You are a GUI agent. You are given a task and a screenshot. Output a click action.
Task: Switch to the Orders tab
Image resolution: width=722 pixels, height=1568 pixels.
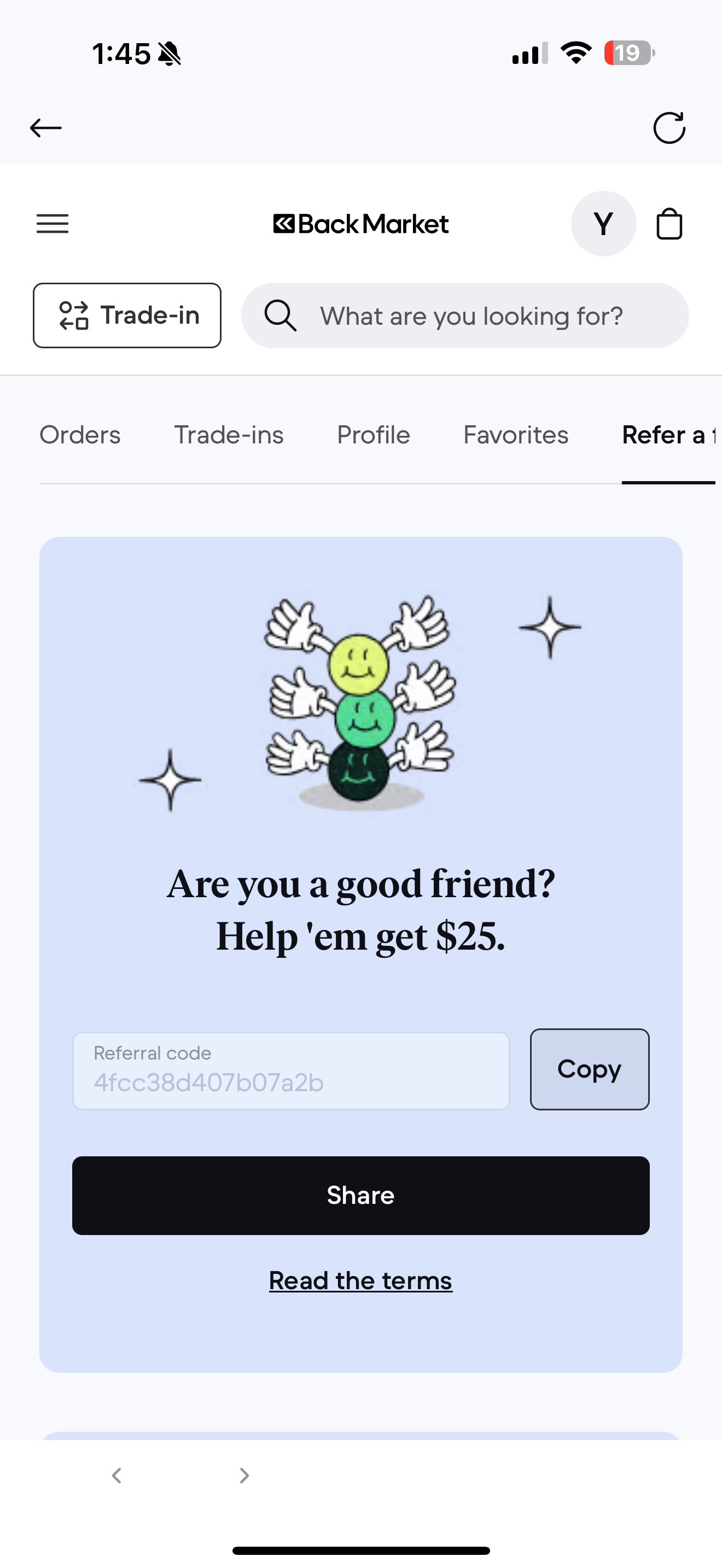click(80, 435)
